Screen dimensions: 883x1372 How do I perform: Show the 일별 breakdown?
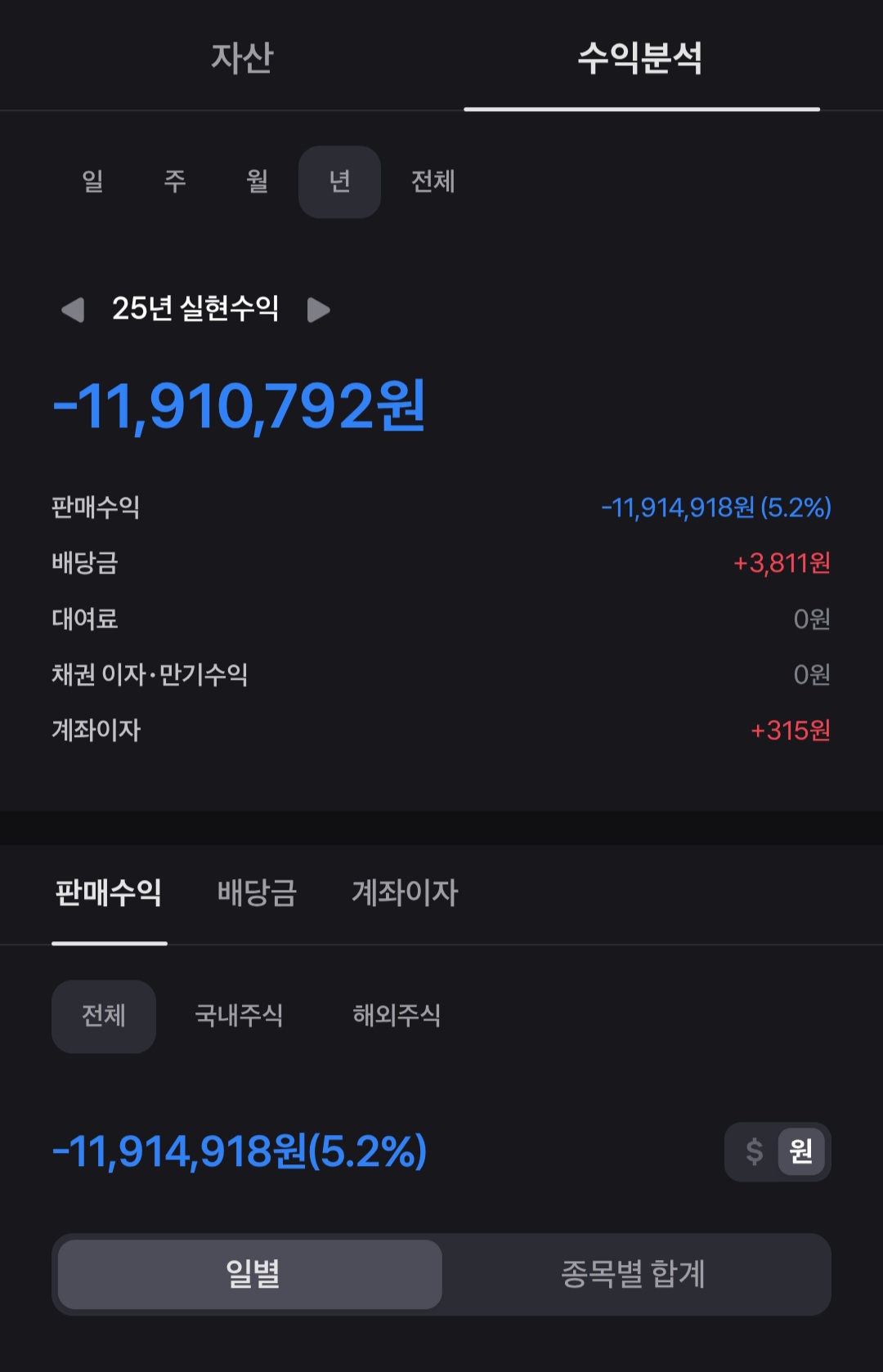point(251,1274)
